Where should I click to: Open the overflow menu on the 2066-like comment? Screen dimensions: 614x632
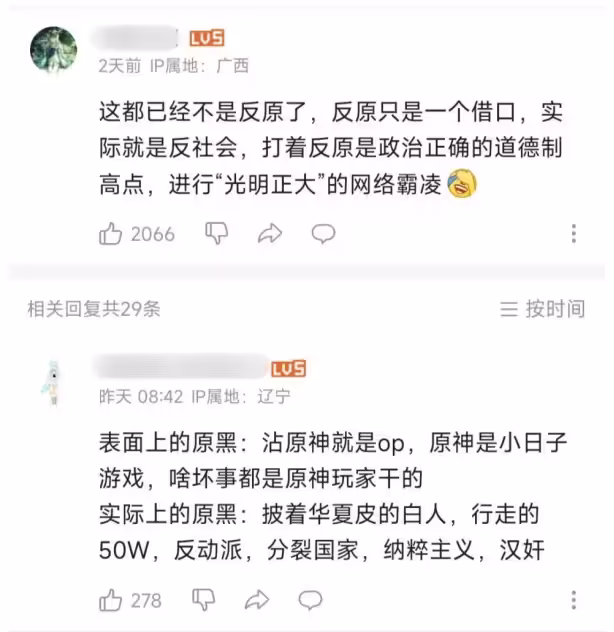click(x=573, y=234)
